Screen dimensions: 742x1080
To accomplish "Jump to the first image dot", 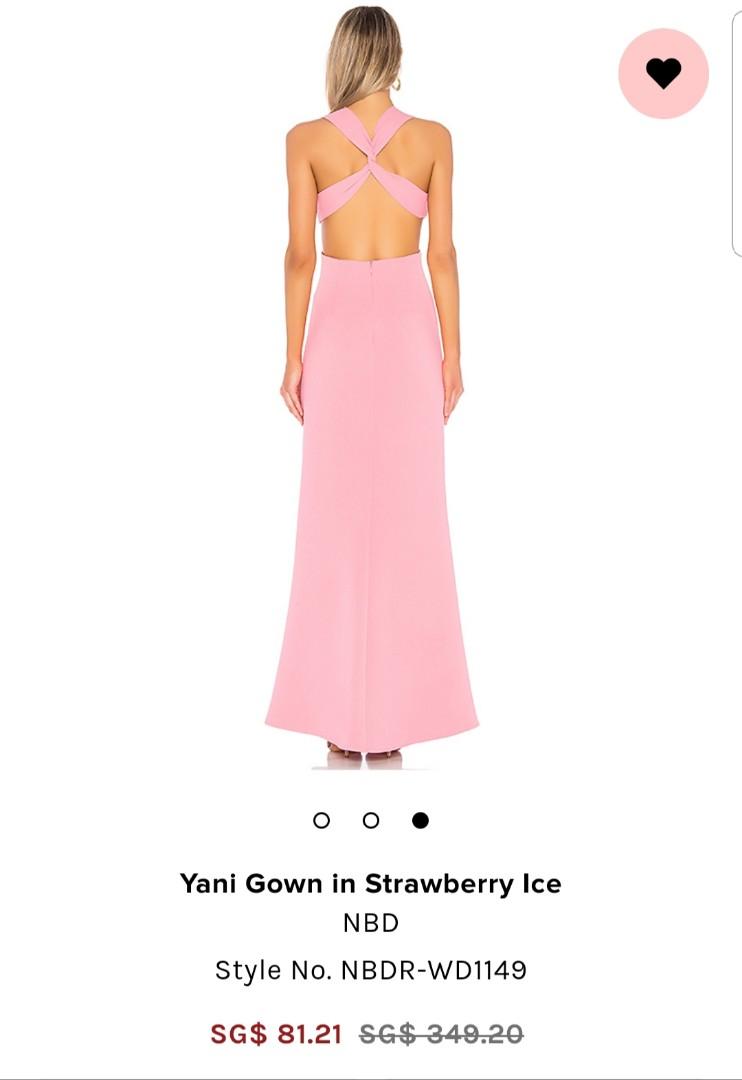I will pos(321,820).
